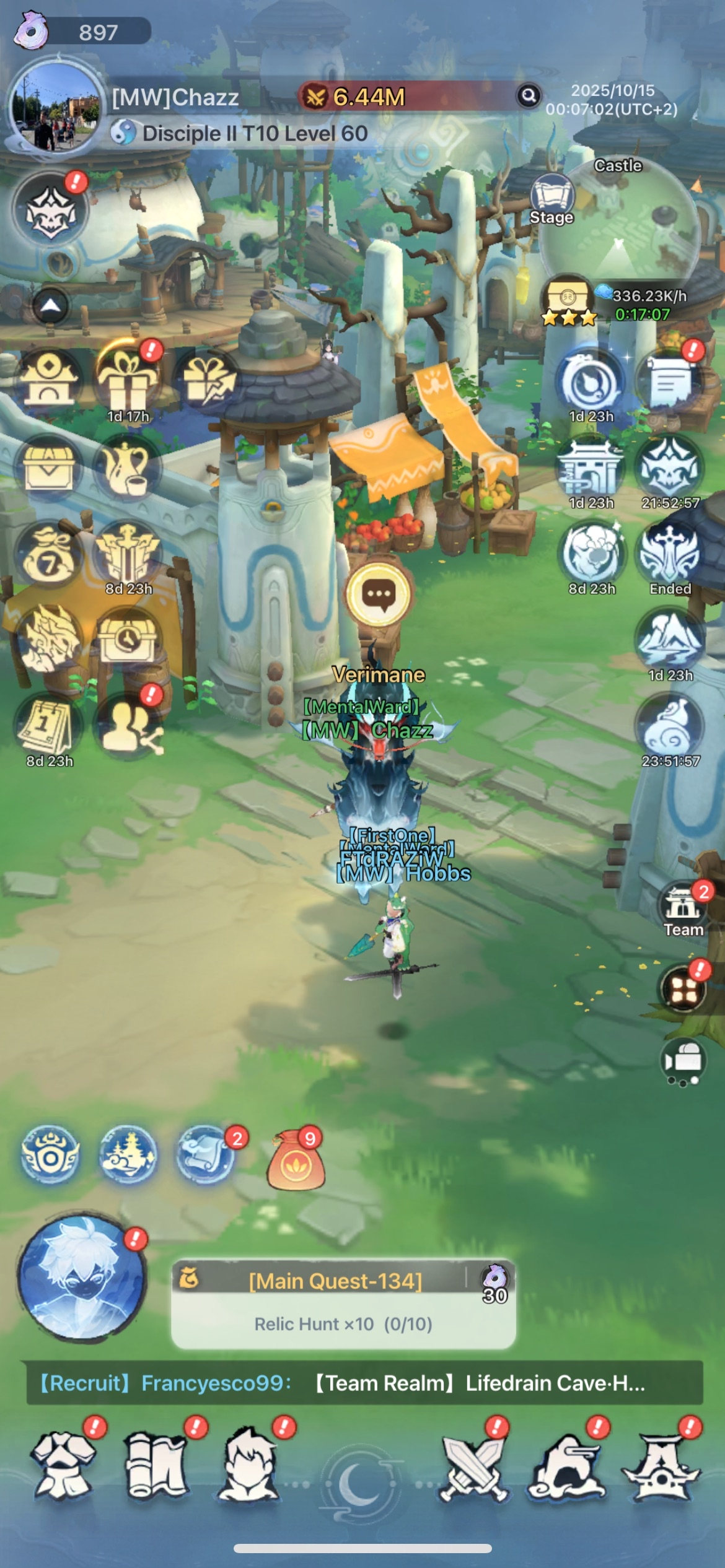Open the Recruit chat message bar
The width and height of the screenshot is (725, 1568).
point(364,1383)
